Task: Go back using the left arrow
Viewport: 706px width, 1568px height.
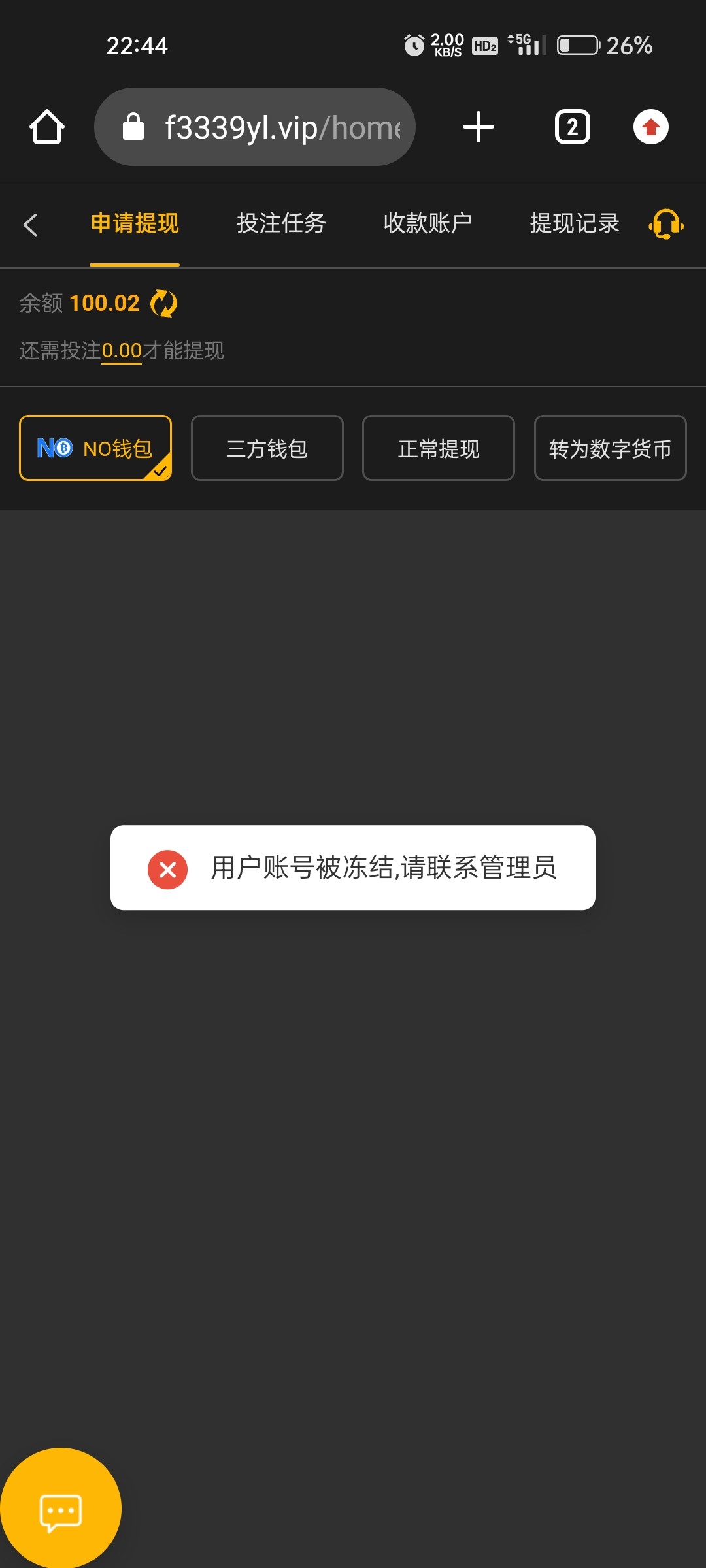Action: pyautogui.click(x=30, y=224)
